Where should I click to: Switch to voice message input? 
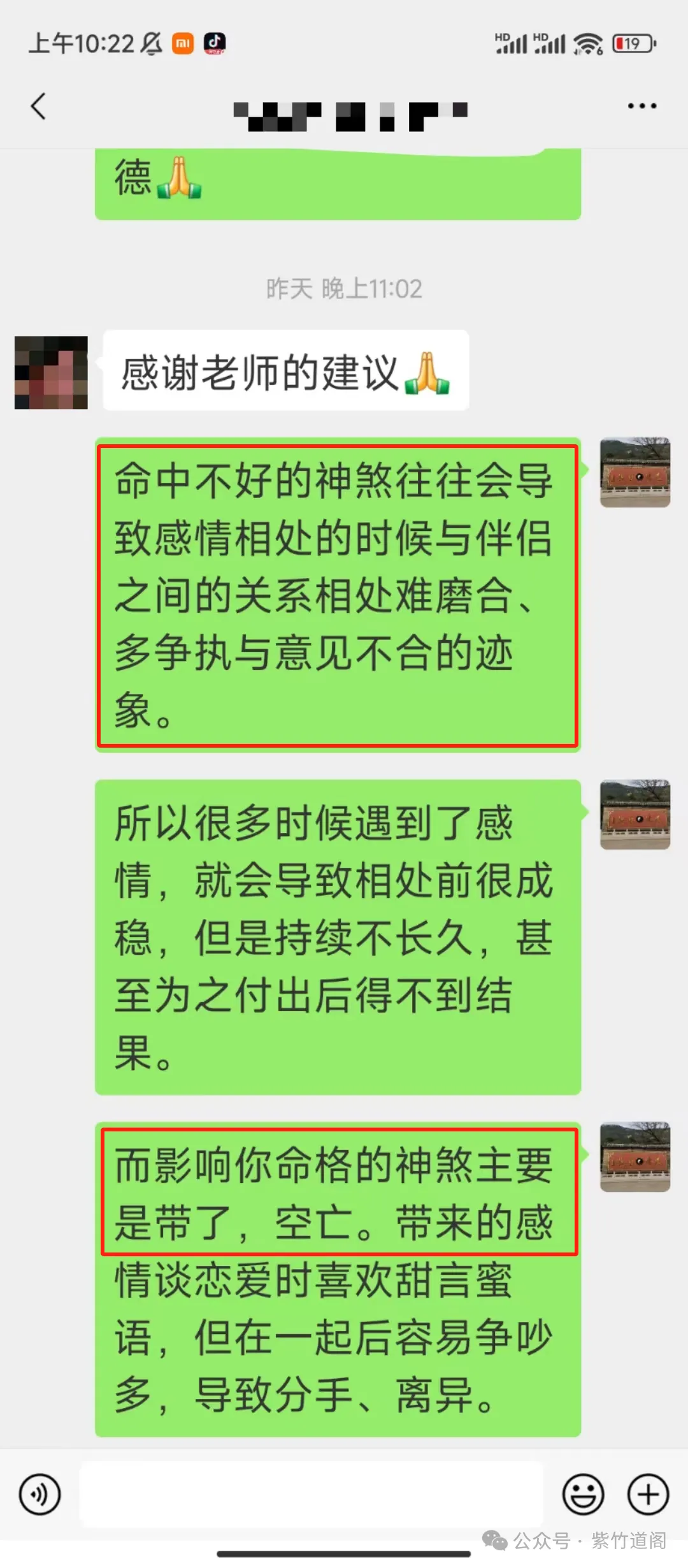40,1493
